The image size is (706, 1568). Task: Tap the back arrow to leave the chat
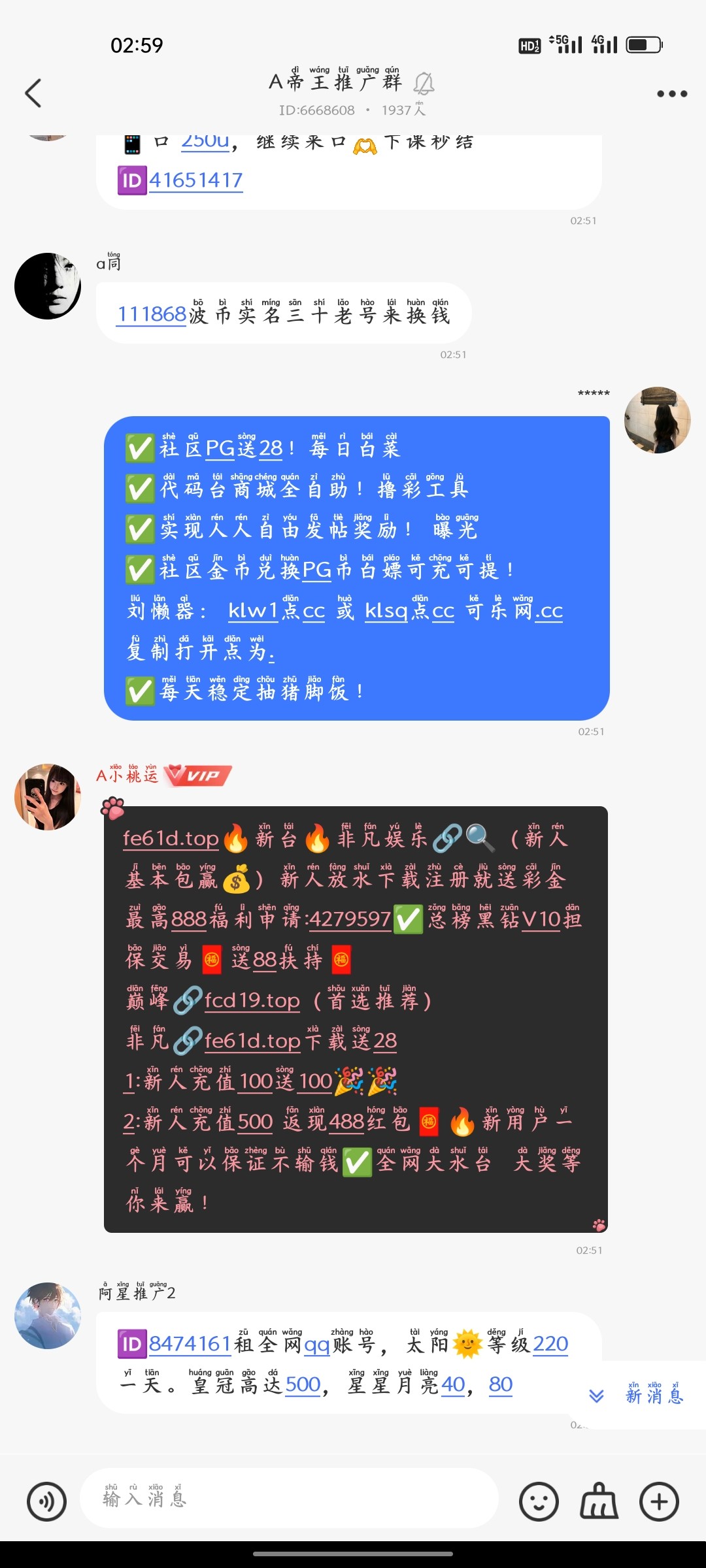[x=34, y=91]
